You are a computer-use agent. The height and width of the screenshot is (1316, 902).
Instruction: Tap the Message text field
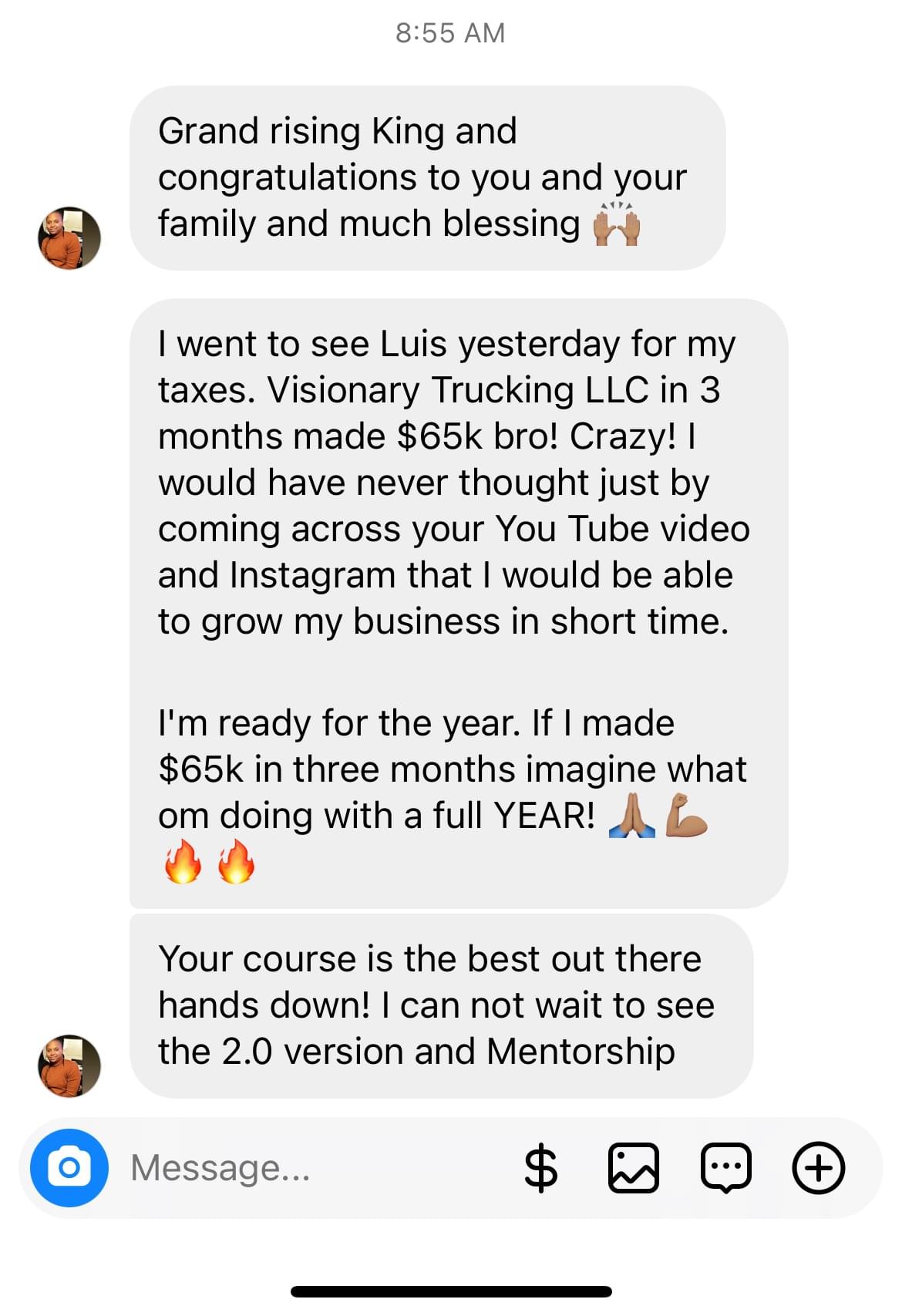click(x=308, y=1167)
